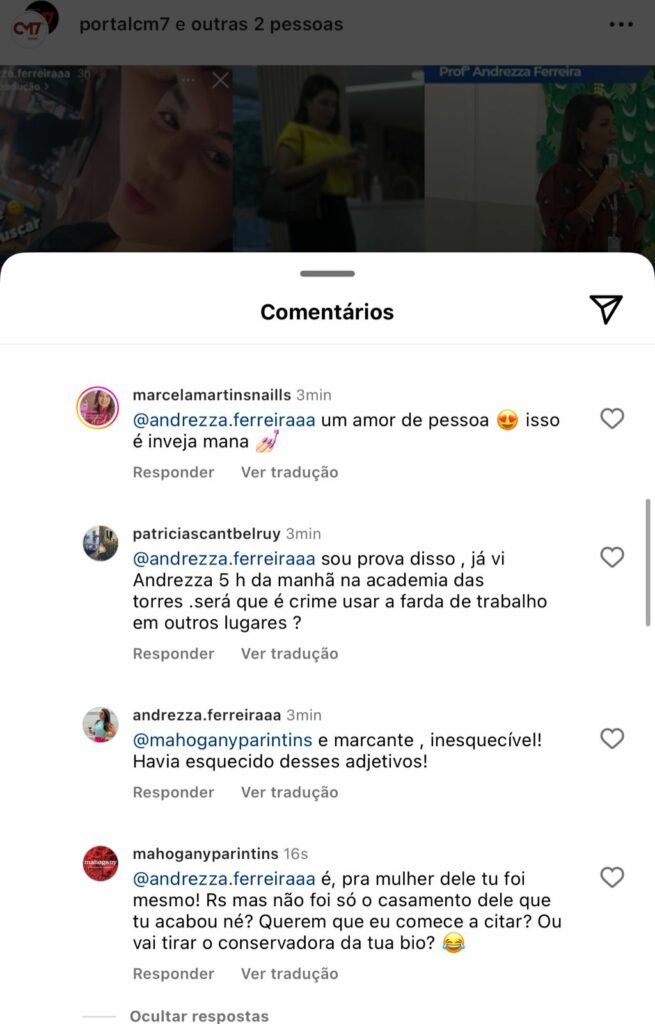The height and width of the screenshot is (1024, 655).
Task: Open patriciascantbelruy's profile avatar
Action: (x=100, y=544)
